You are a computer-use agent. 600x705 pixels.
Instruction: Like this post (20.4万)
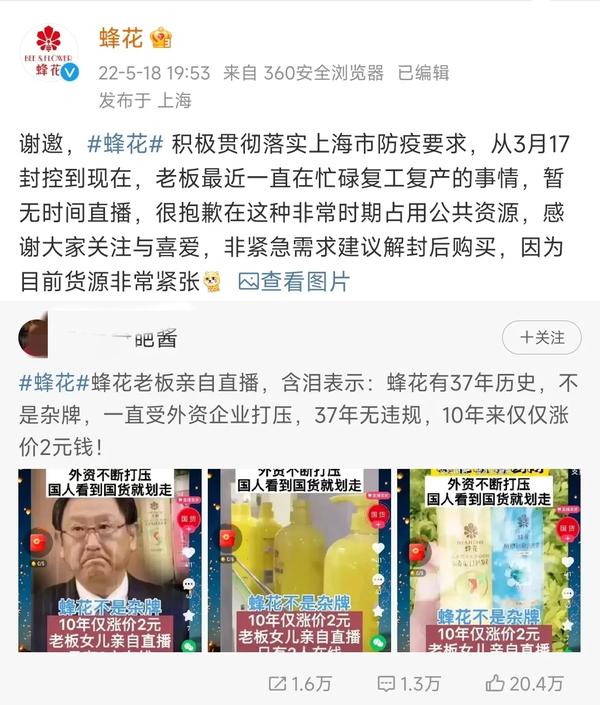tap(523, 683)
